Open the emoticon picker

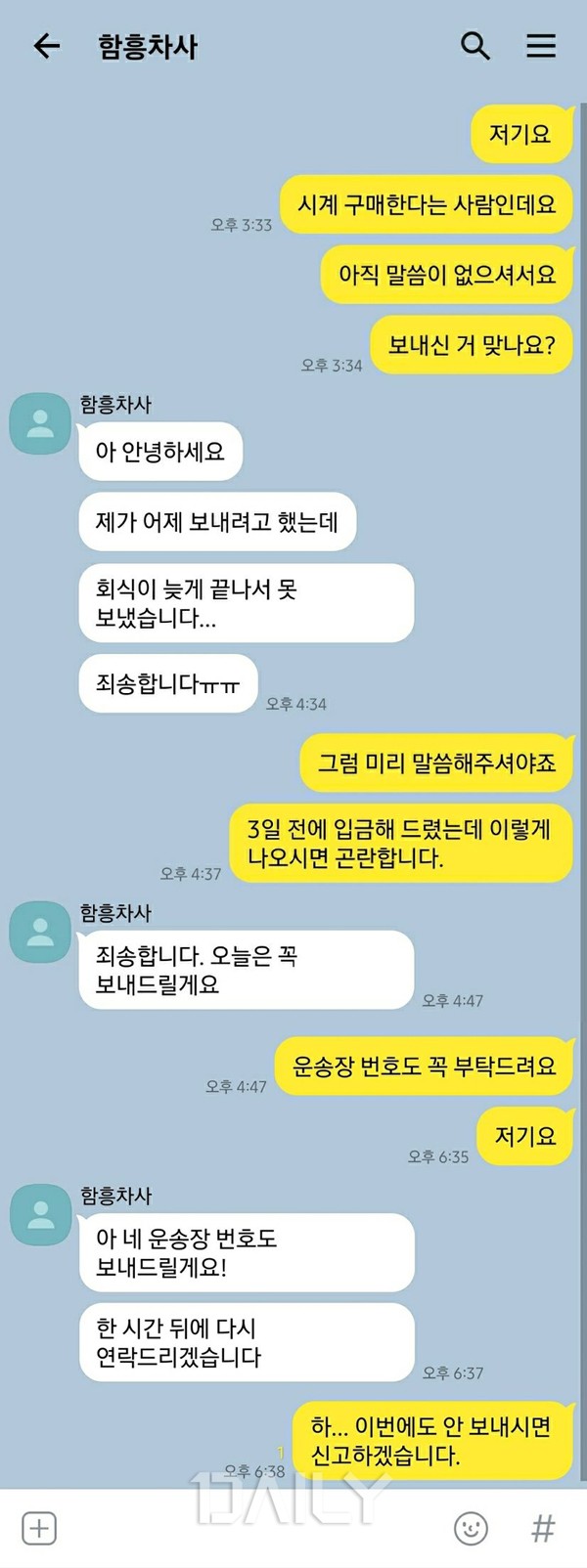tap(471, 1528)
